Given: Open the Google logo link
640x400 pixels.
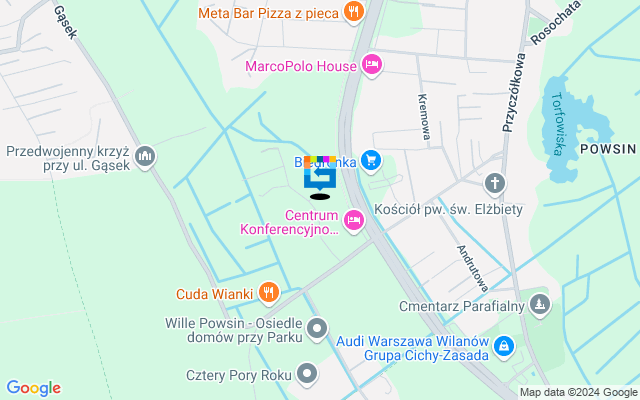Looking at the screenshot, I should [x=33, y=388].
